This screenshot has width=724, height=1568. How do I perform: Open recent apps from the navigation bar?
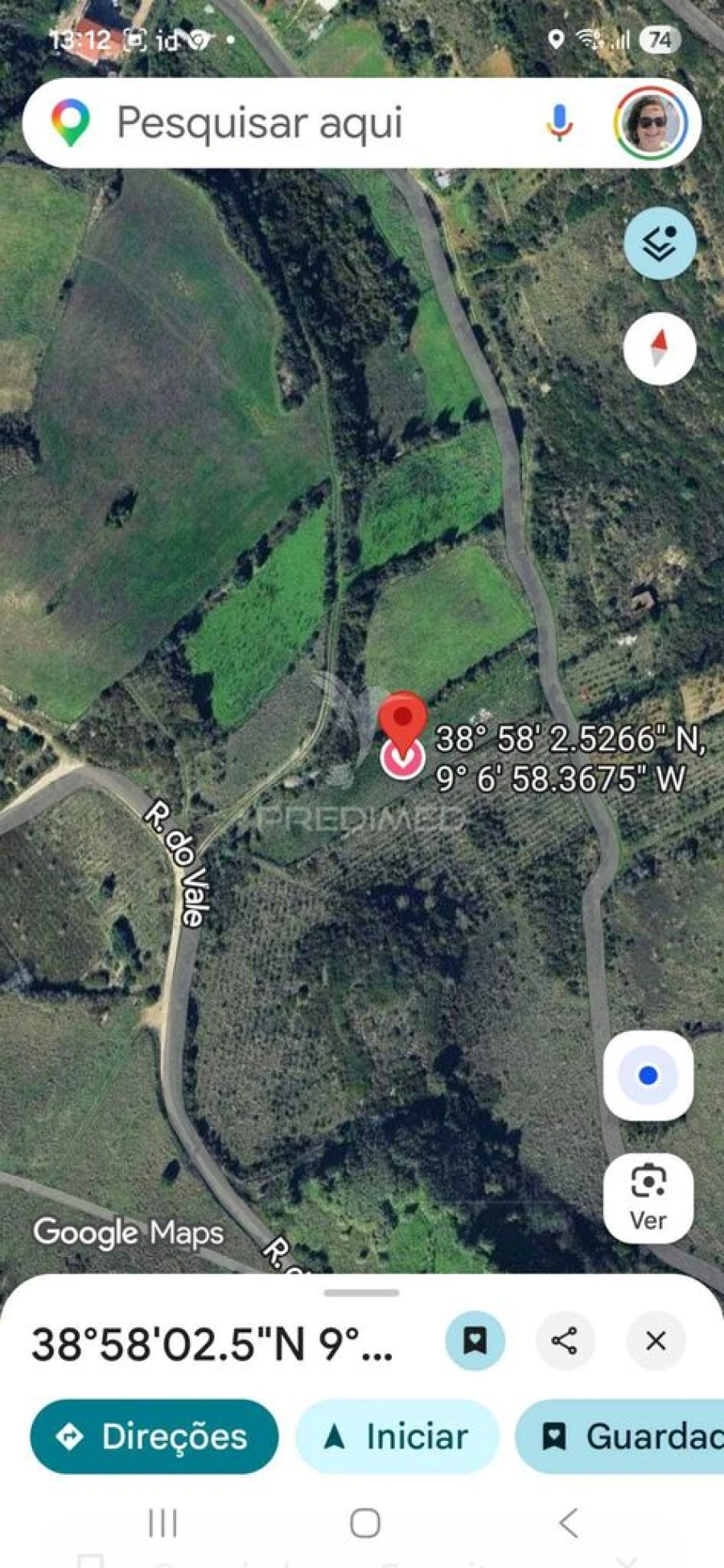[x=162, y=1523]
